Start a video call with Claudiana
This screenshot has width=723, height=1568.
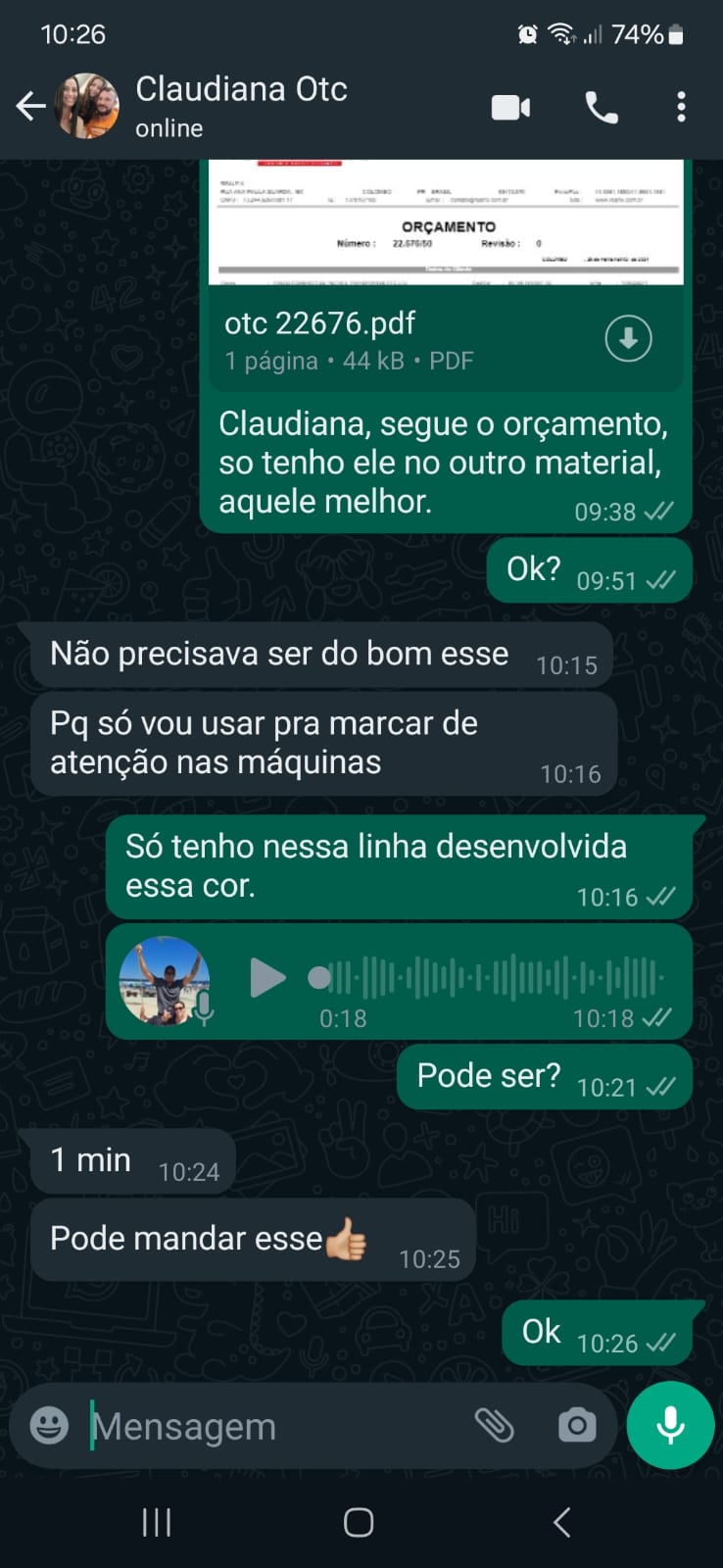510,107
